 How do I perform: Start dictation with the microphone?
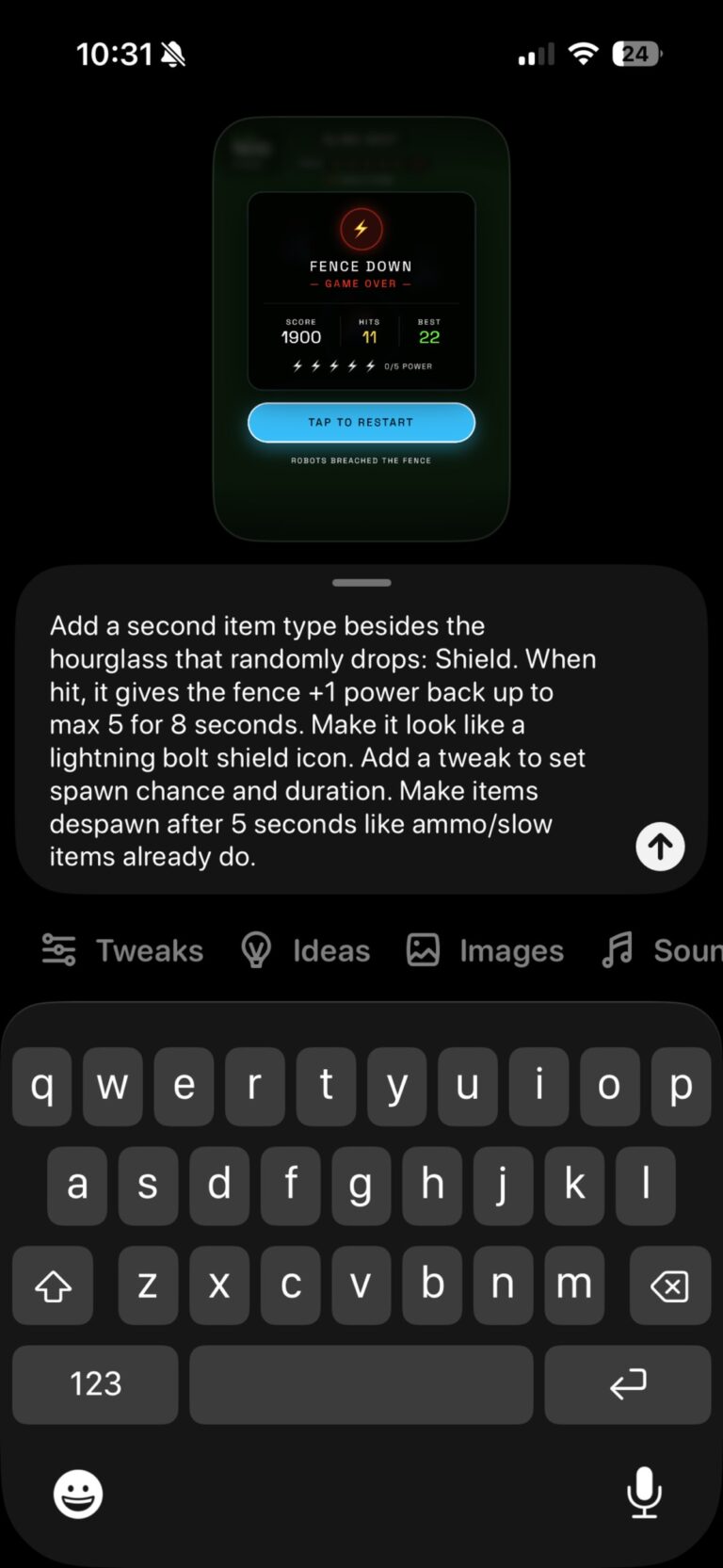pyautogui.click(x=644, y=1493)
